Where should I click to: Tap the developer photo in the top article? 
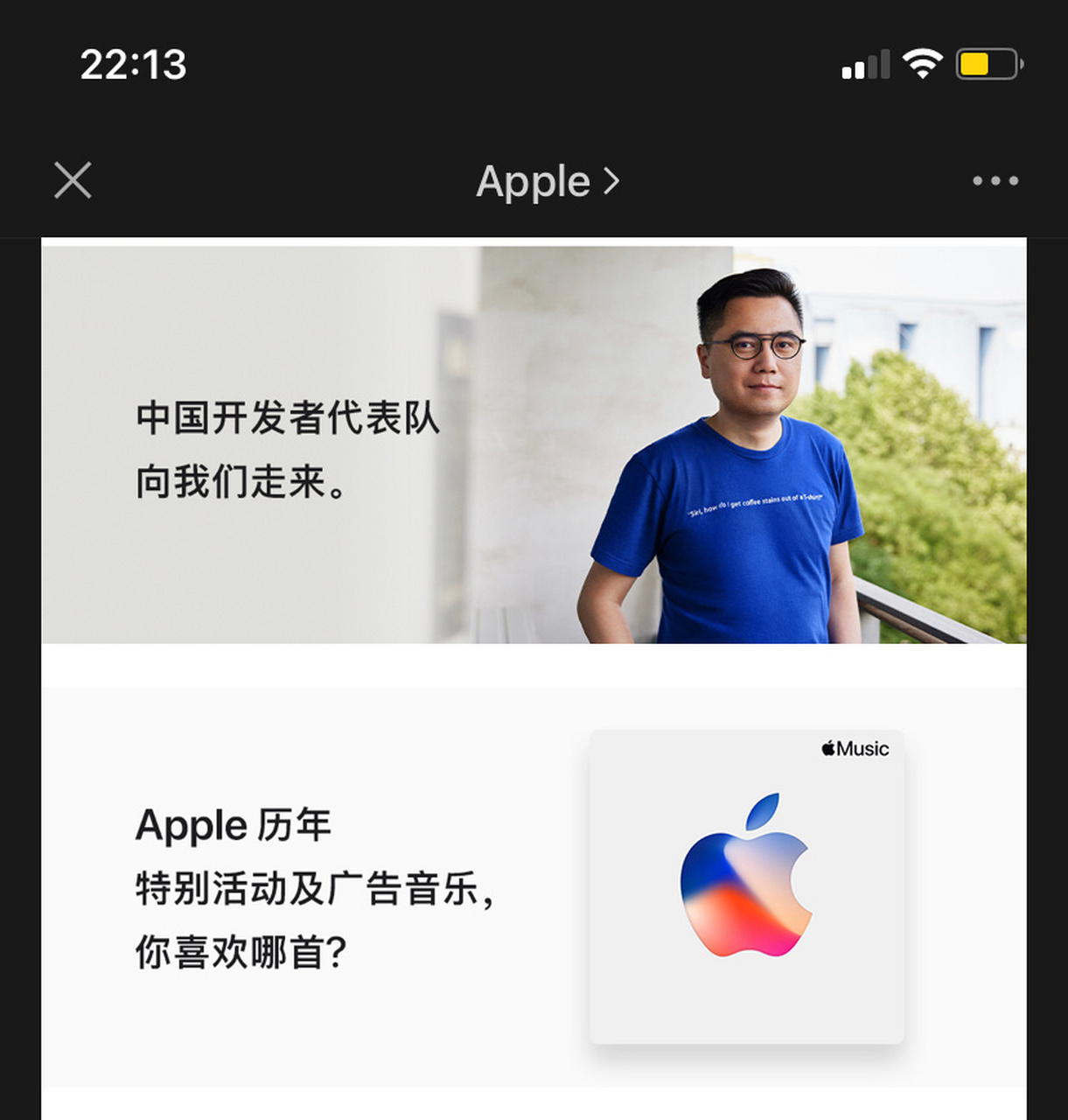(x=752, y=437)
